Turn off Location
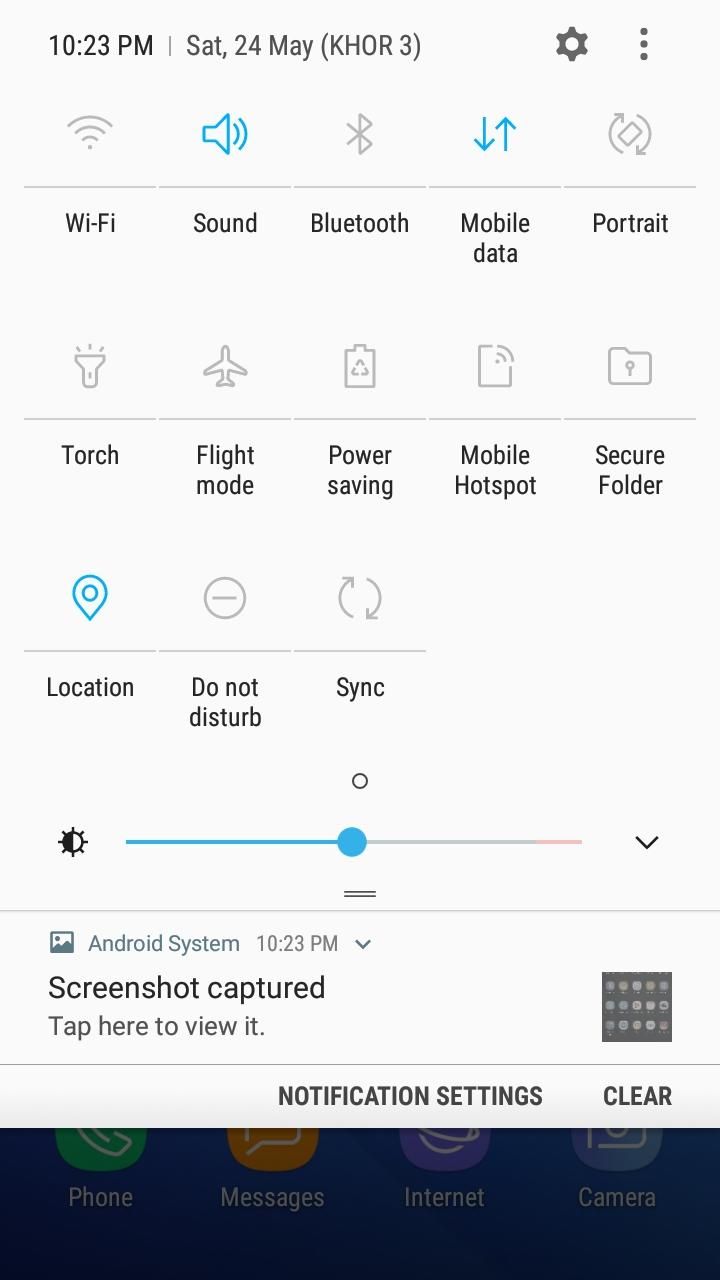720x1280 pixels. point(90,598)
